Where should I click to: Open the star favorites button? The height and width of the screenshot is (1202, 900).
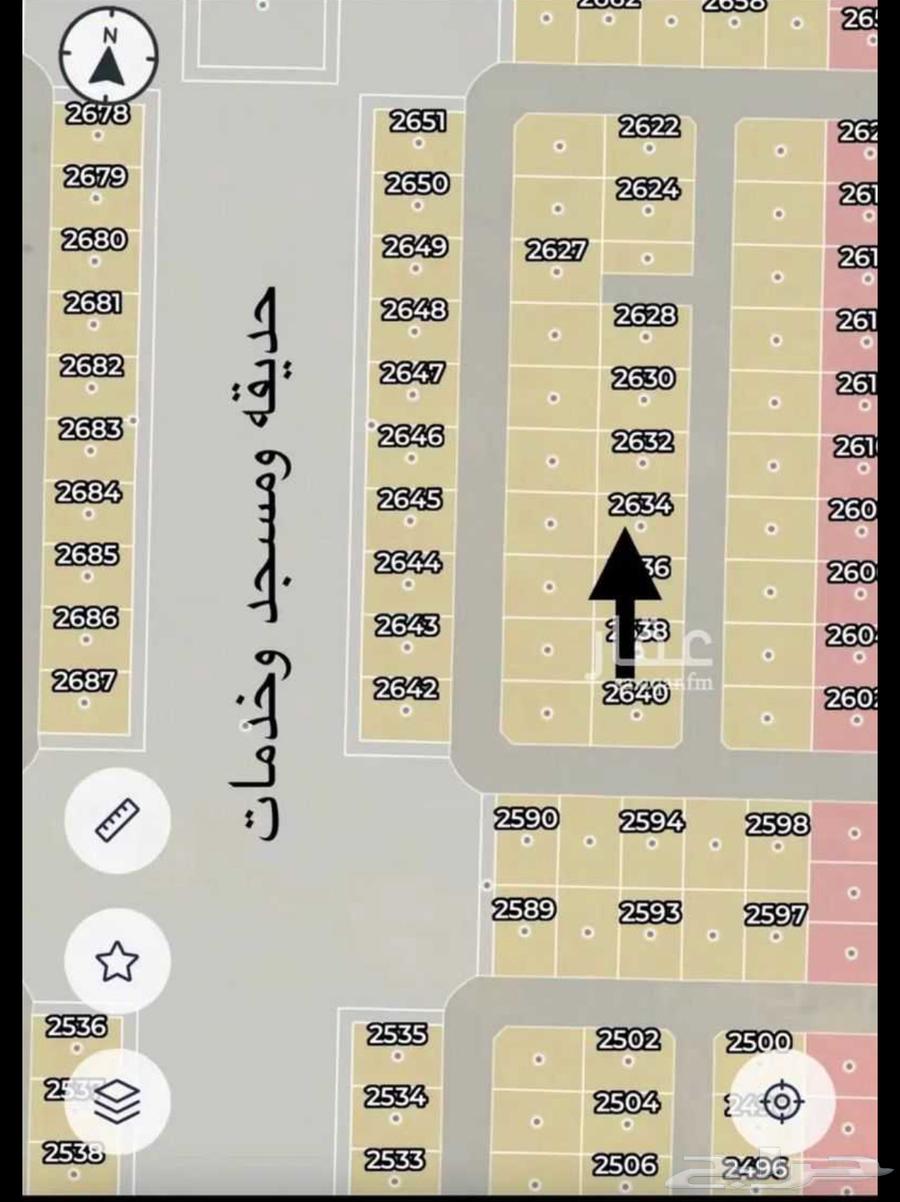(x=117, y=961)
